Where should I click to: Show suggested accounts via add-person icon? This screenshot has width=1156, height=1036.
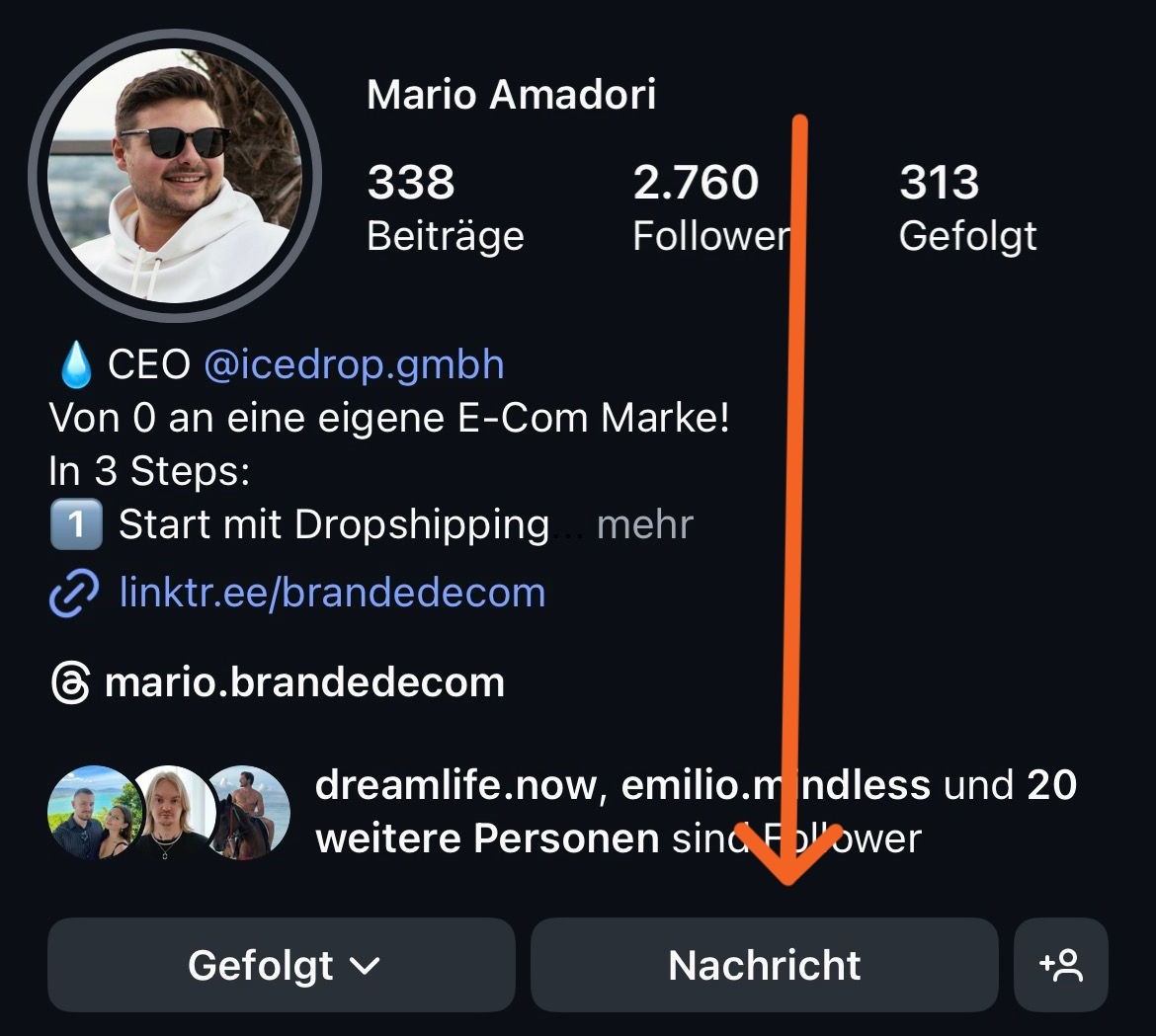[1061, 965]
